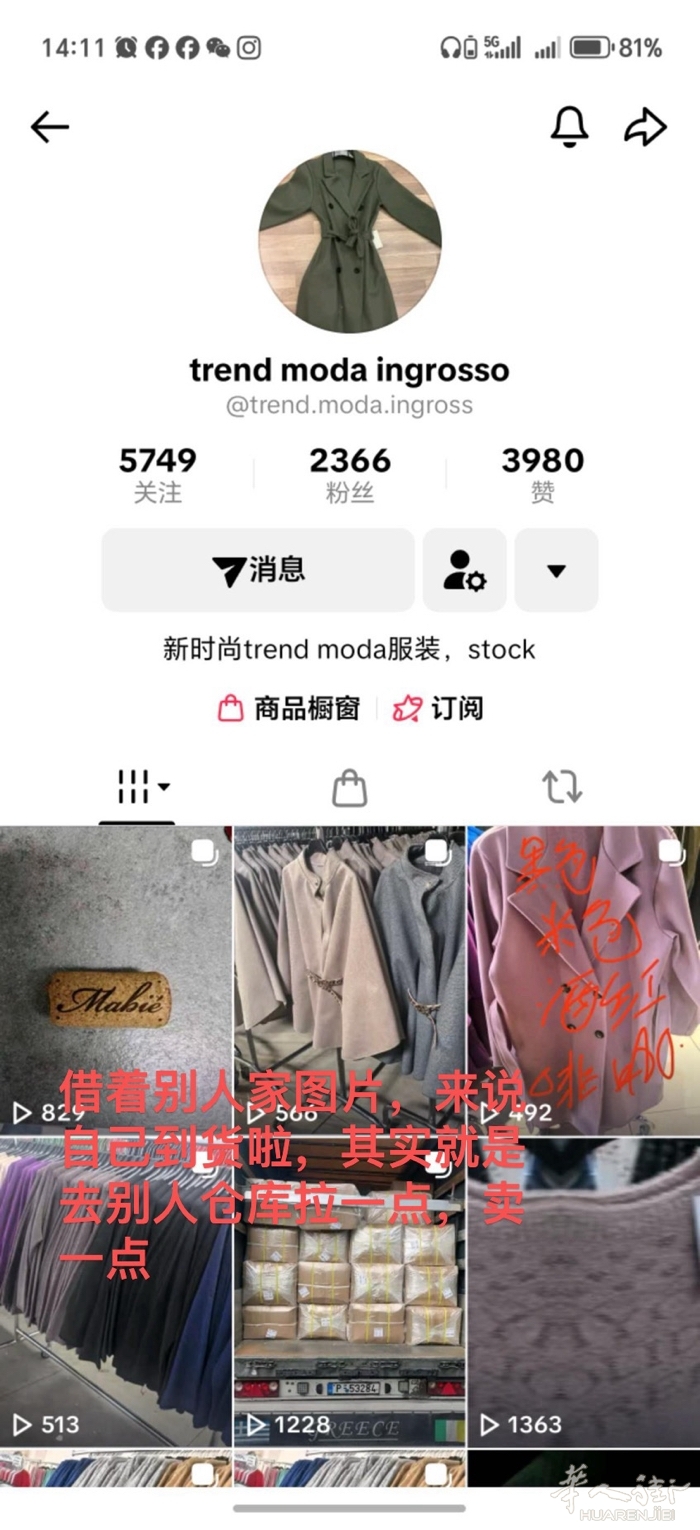Image resolution: width=700 pixels, height=1530 pixels.
Task: View the 2366 followers list
Action: [x=349, y=474]
